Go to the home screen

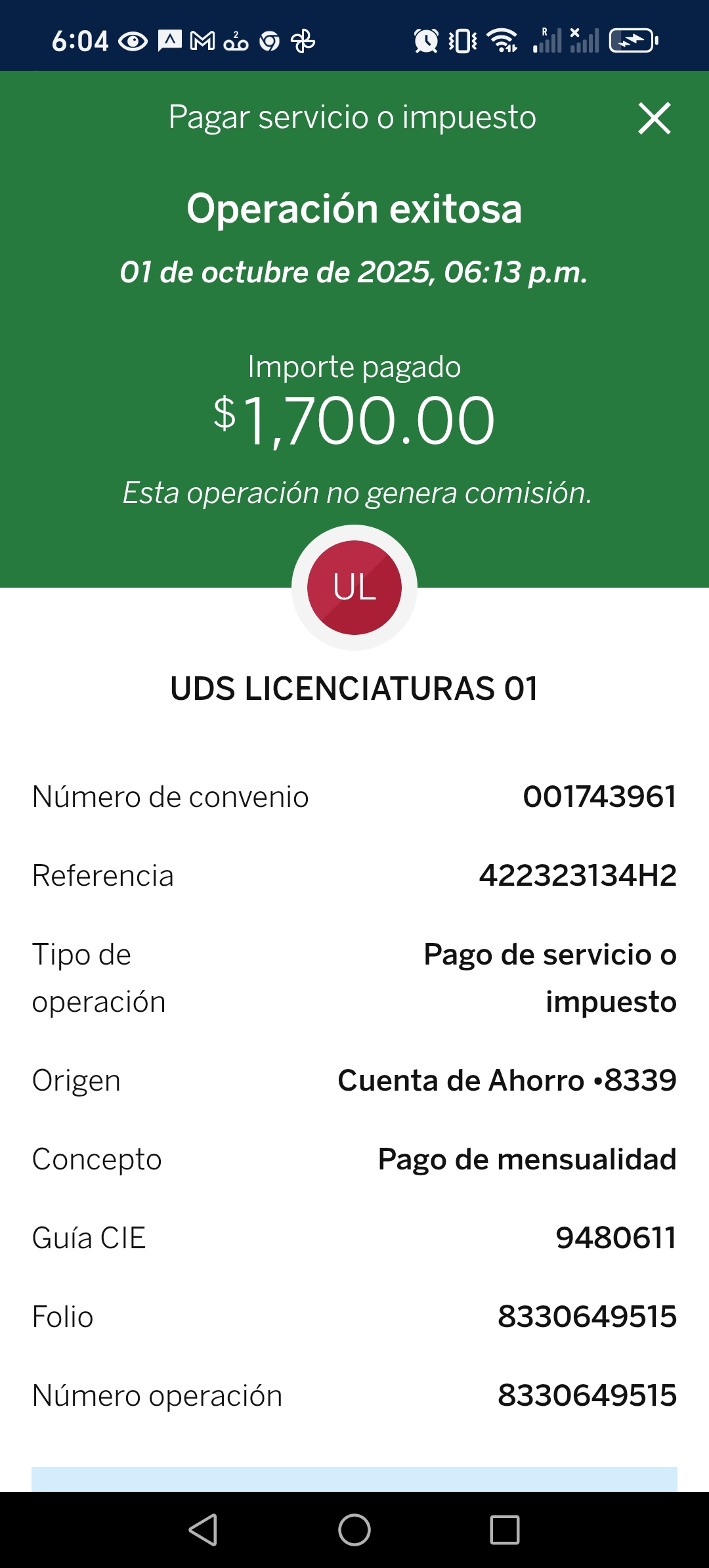point(354,1530)
